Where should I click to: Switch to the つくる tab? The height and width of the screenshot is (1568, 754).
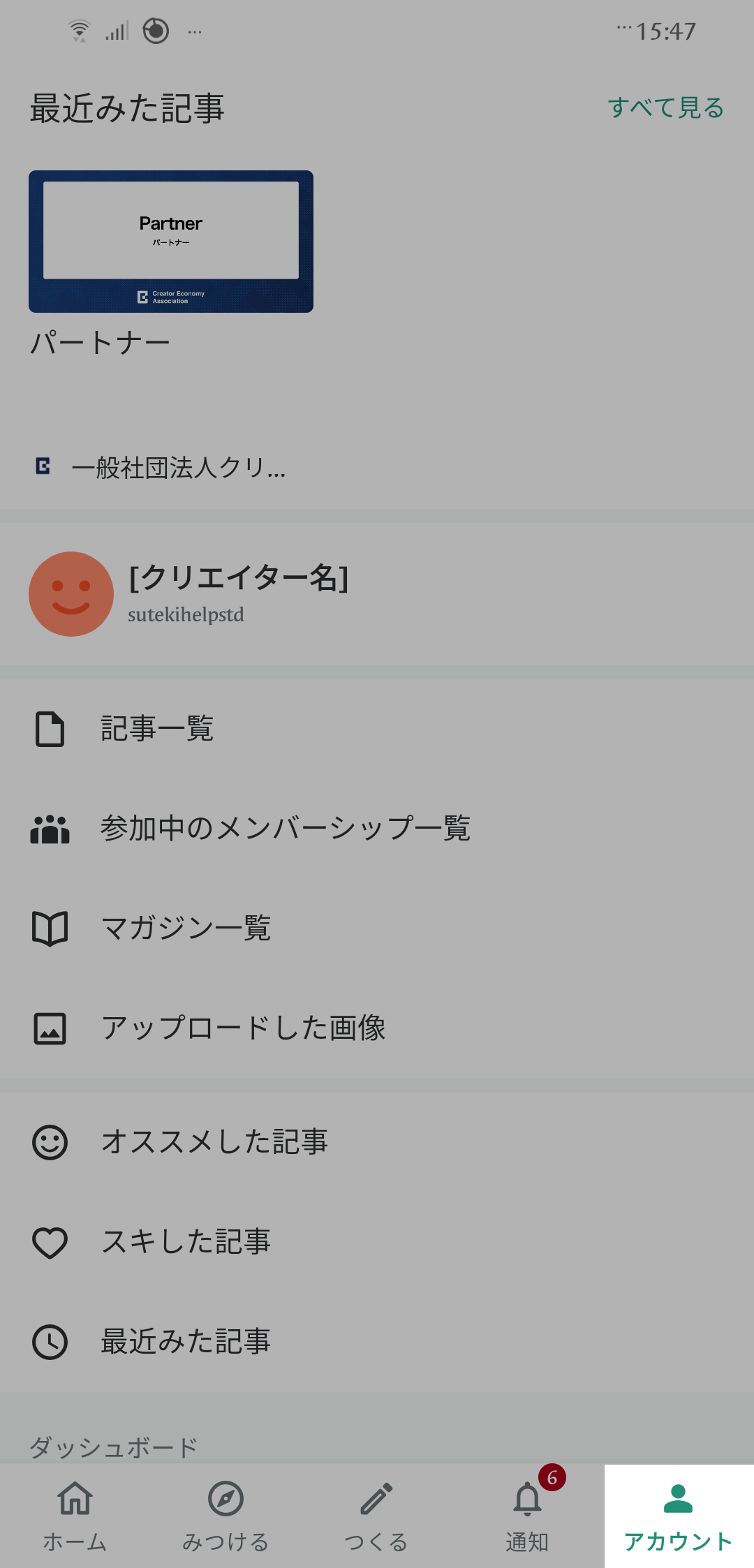pos(376,1516)
